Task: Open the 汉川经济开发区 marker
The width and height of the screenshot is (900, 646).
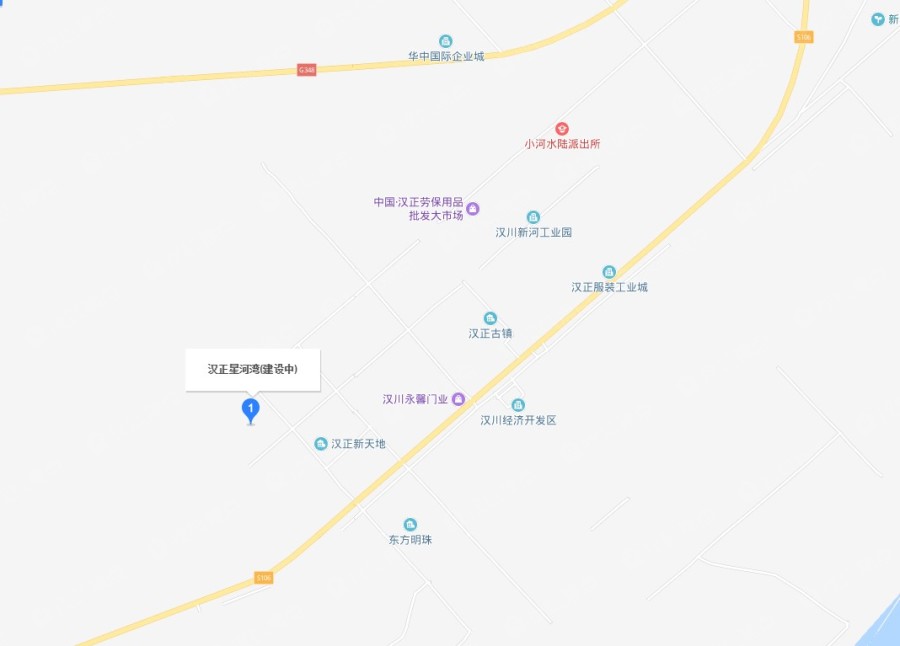Action: tap(518, 405)
